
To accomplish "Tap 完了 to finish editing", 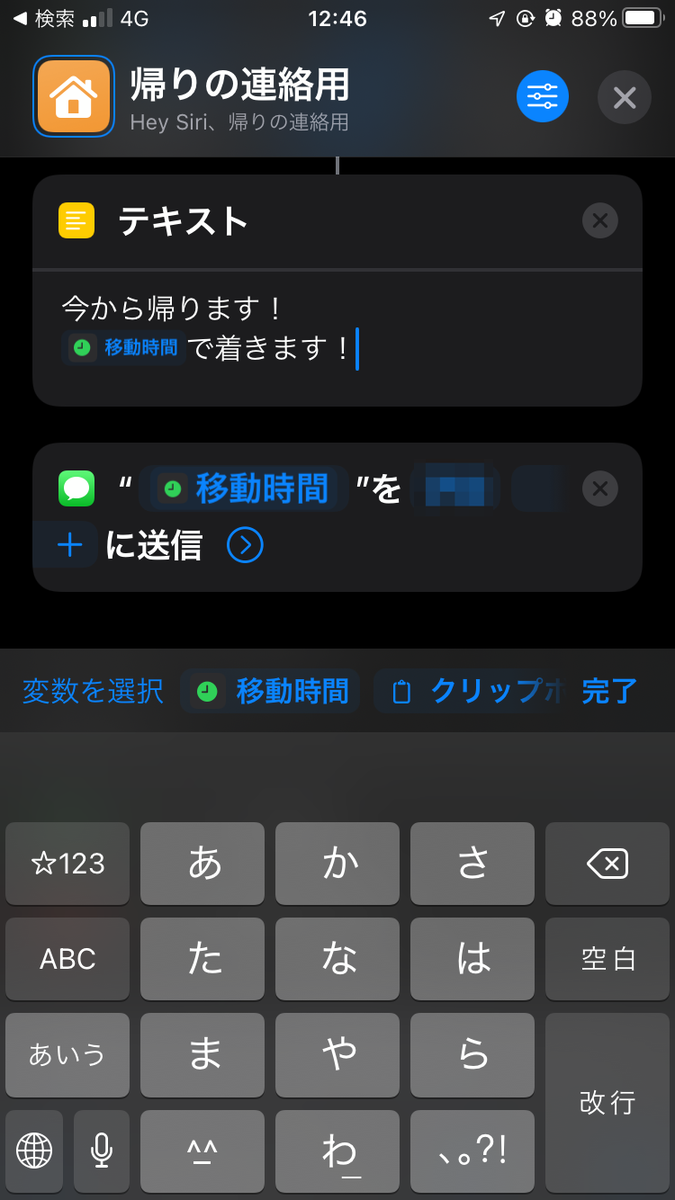I will click(x=609, y=691).
